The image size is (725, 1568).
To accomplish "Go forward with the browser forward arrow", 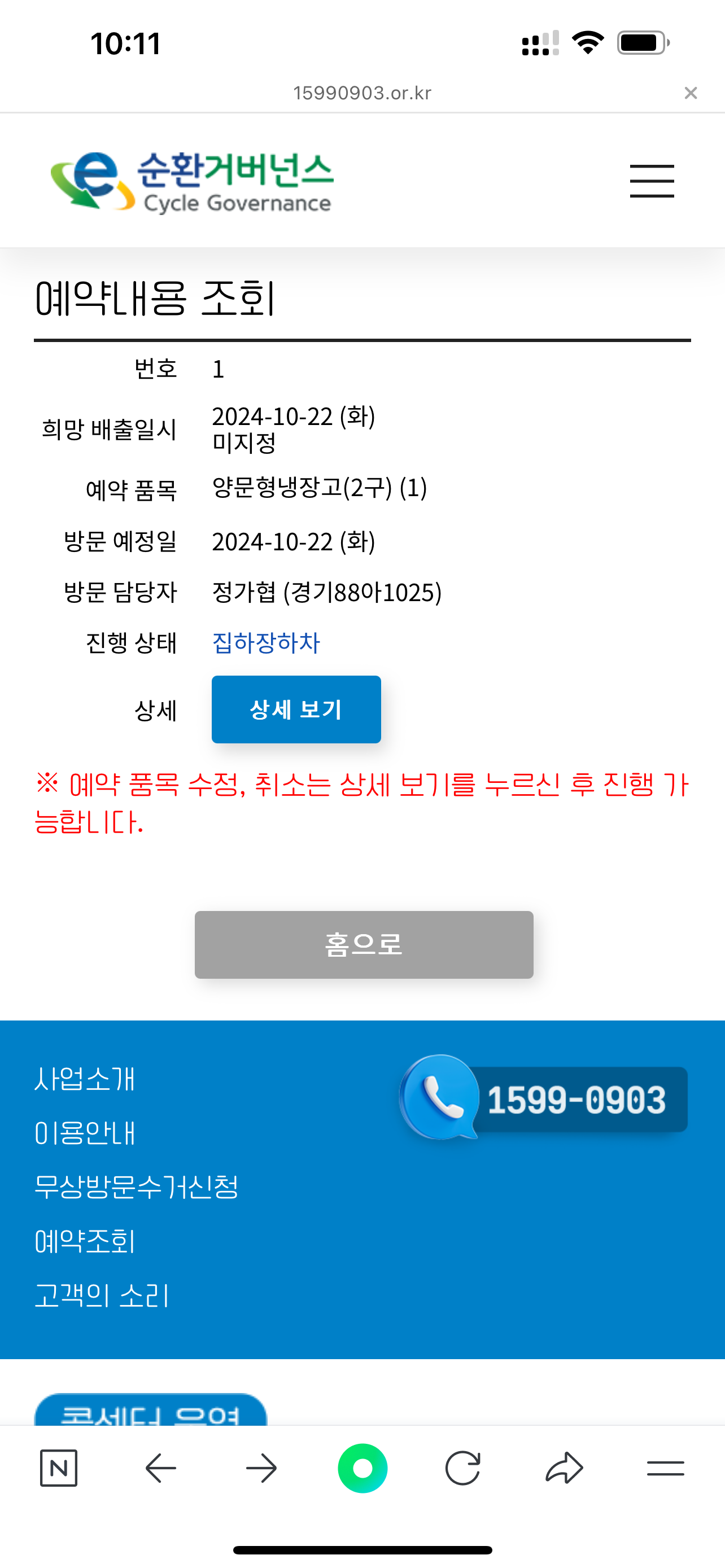I will pos(262,1468).
